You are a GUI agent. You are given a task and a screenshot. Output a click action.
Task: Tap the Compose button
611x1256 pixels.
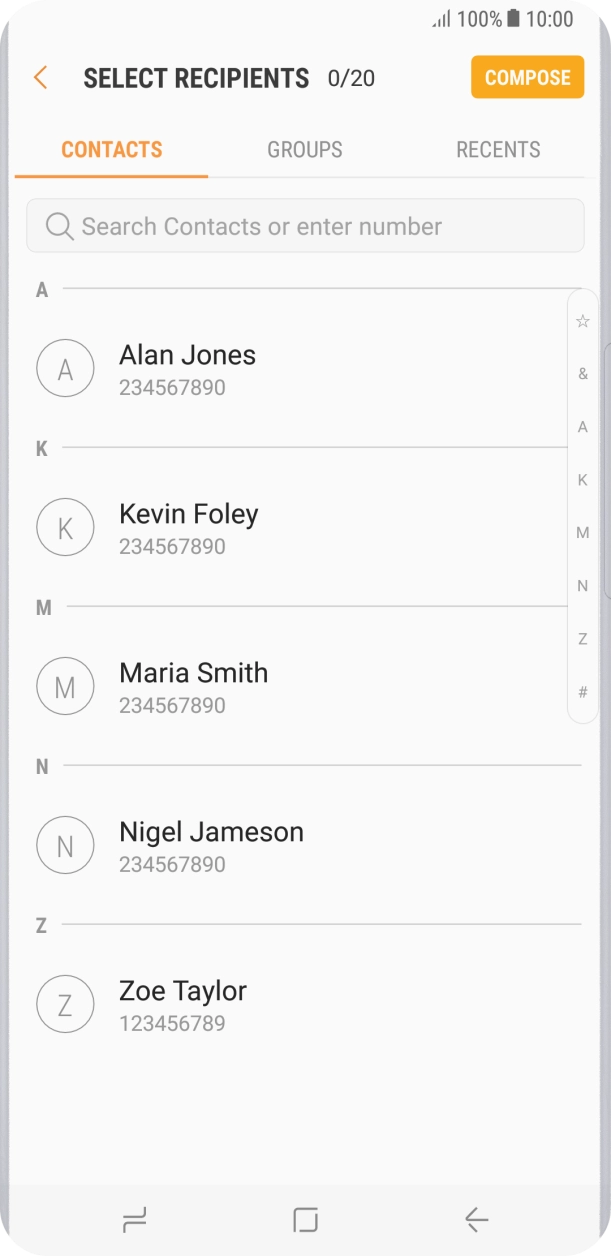pyautogui.click(x=527, y=78)
